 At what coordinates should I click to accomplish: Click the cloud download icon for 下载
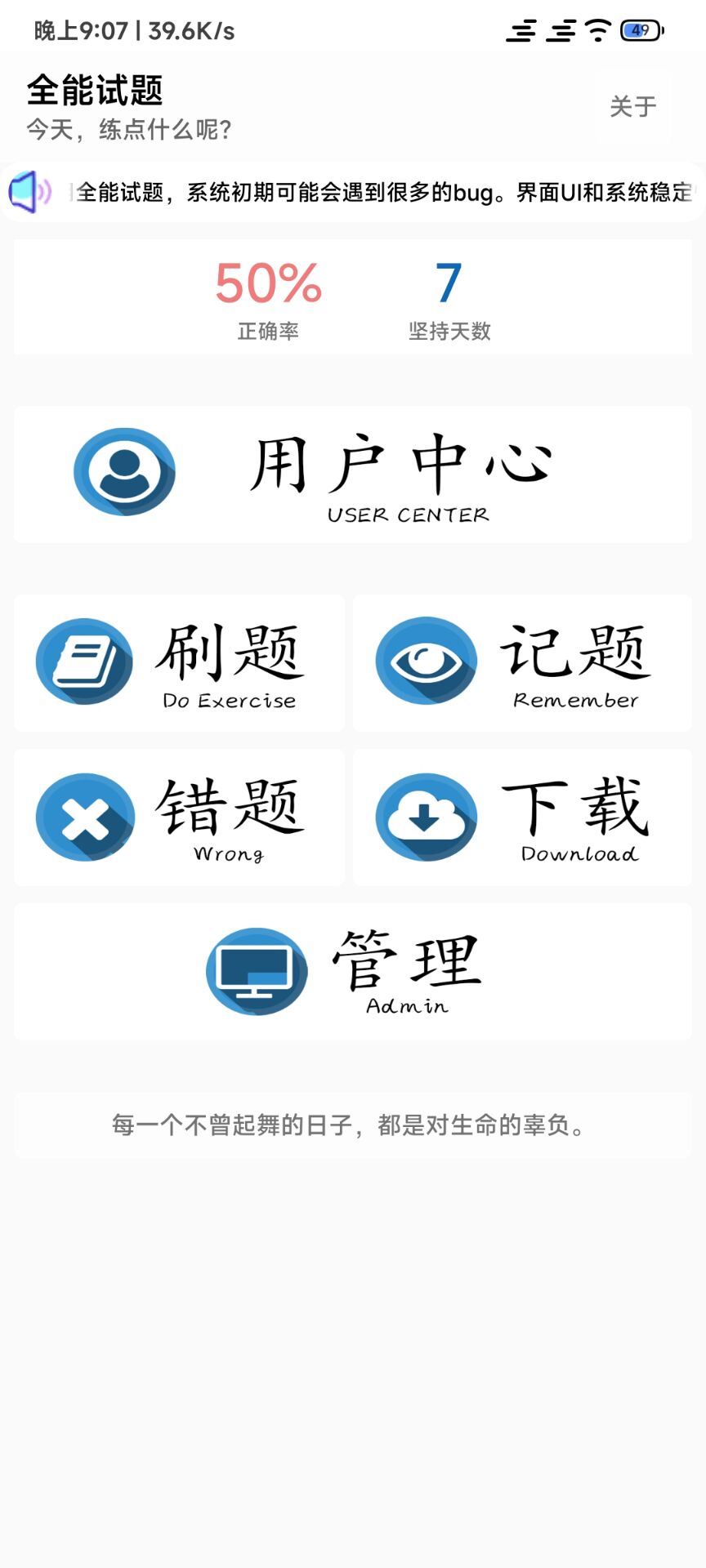(425, 817)
